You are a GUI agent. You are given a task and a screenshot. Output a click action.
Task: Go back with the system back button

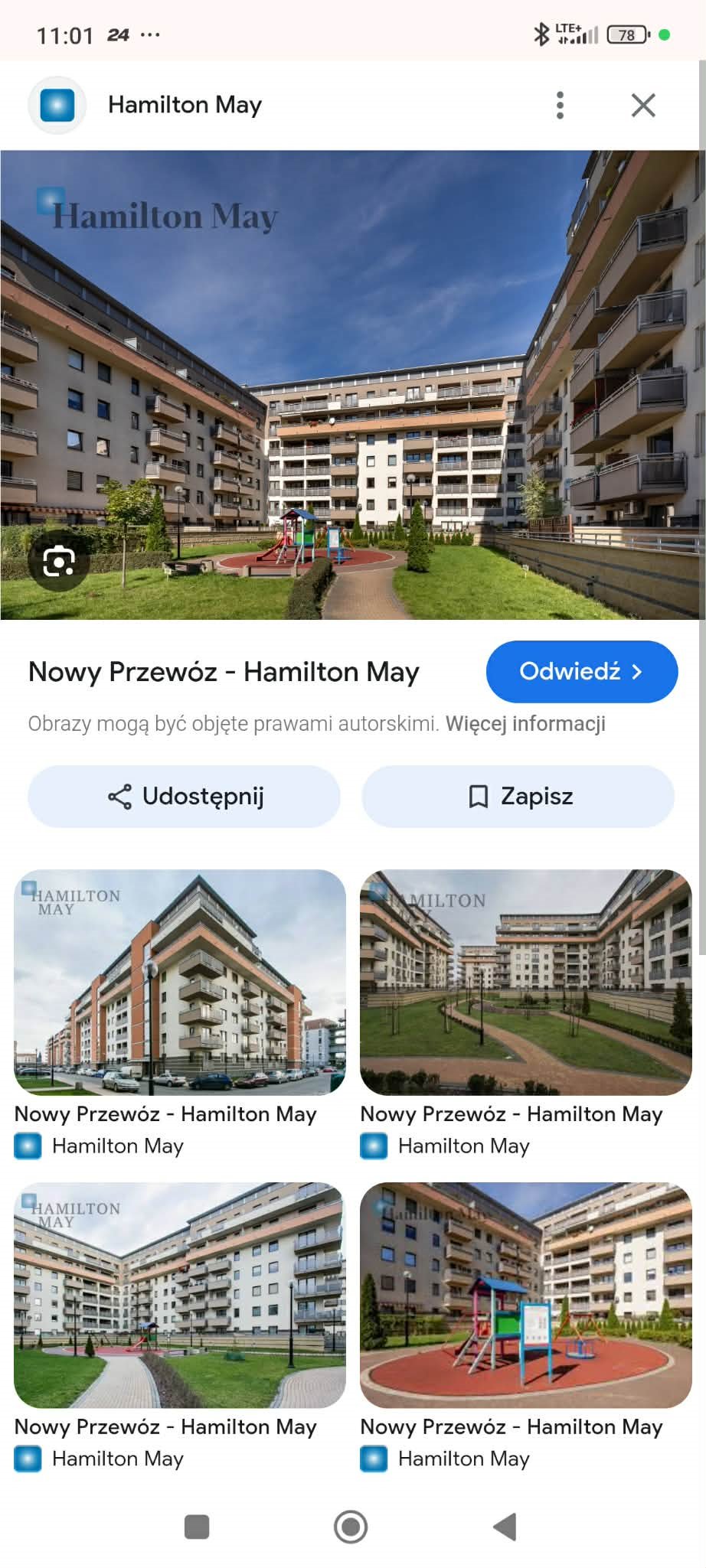(505, 1527)
